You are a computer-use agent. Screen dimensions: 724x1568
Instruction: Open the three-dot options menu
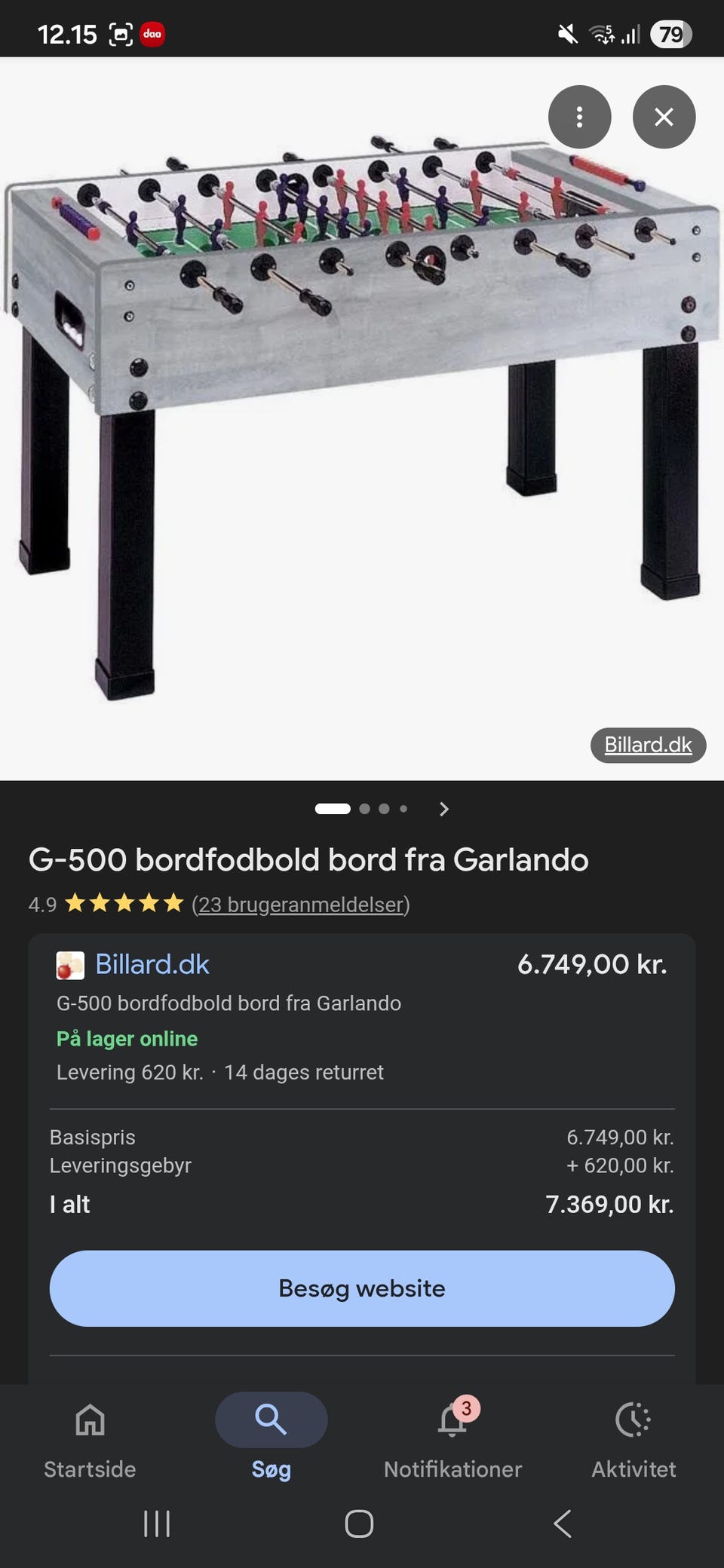(x=579, y=117)
